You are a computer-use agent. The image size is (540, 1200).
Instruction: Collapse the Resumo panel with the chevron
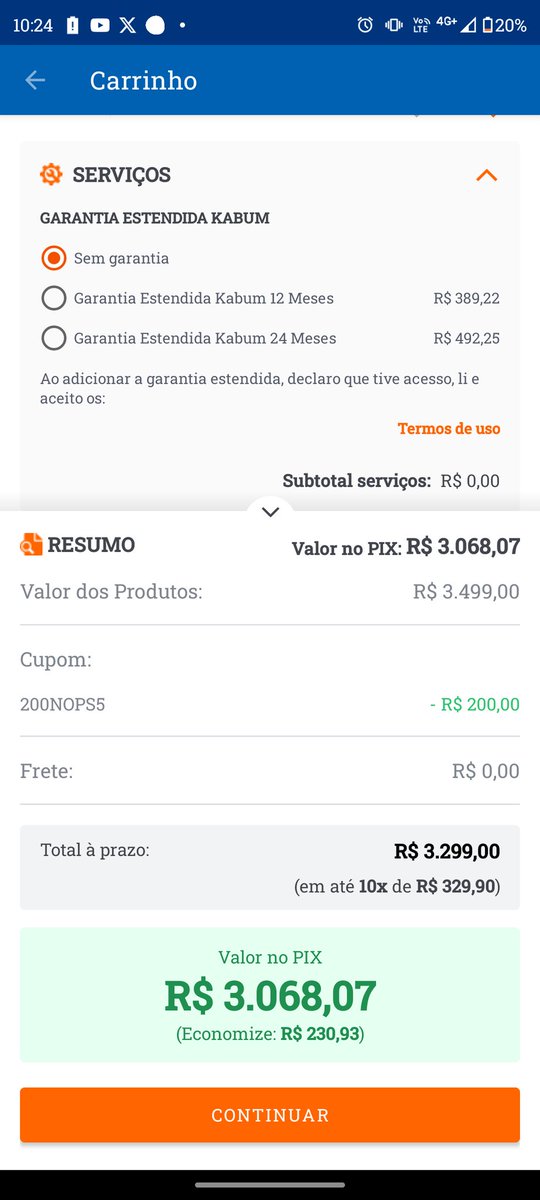point(270,512)
